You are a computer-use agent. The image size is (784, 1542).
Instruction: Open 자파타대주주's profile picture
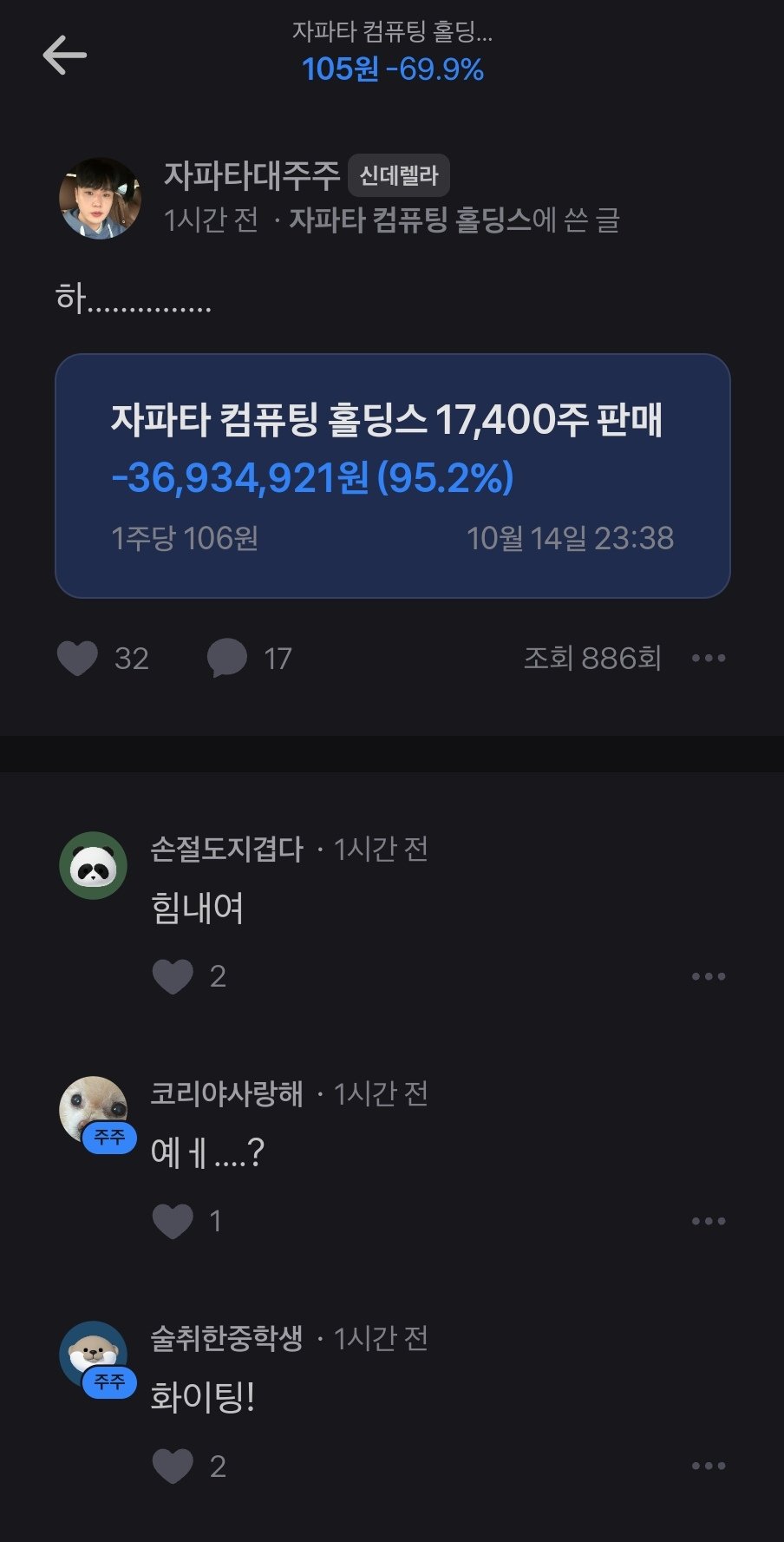point(100,198)
